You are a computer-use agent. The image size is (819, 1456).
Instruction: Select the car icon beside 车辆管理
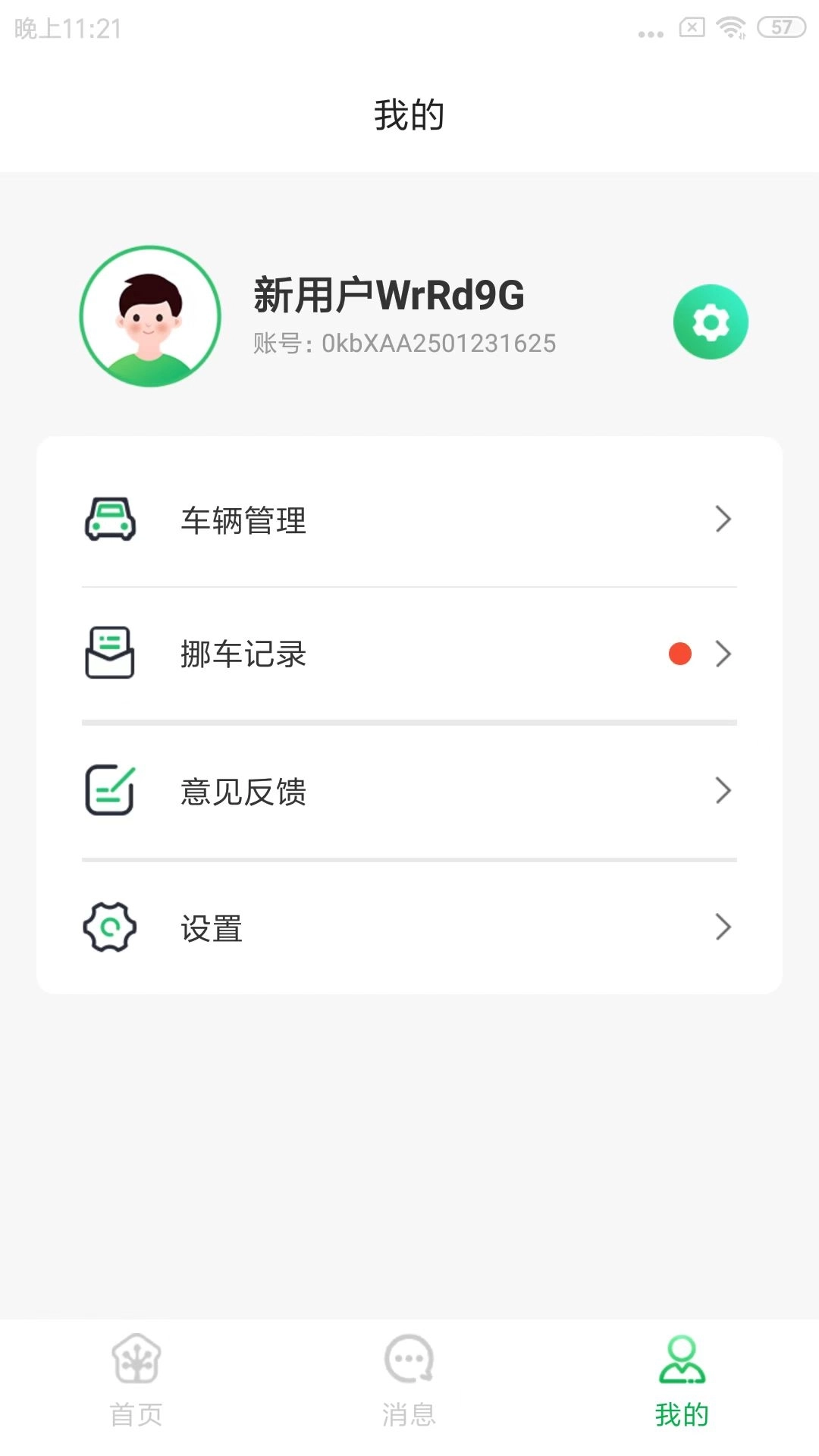(110, 519)
